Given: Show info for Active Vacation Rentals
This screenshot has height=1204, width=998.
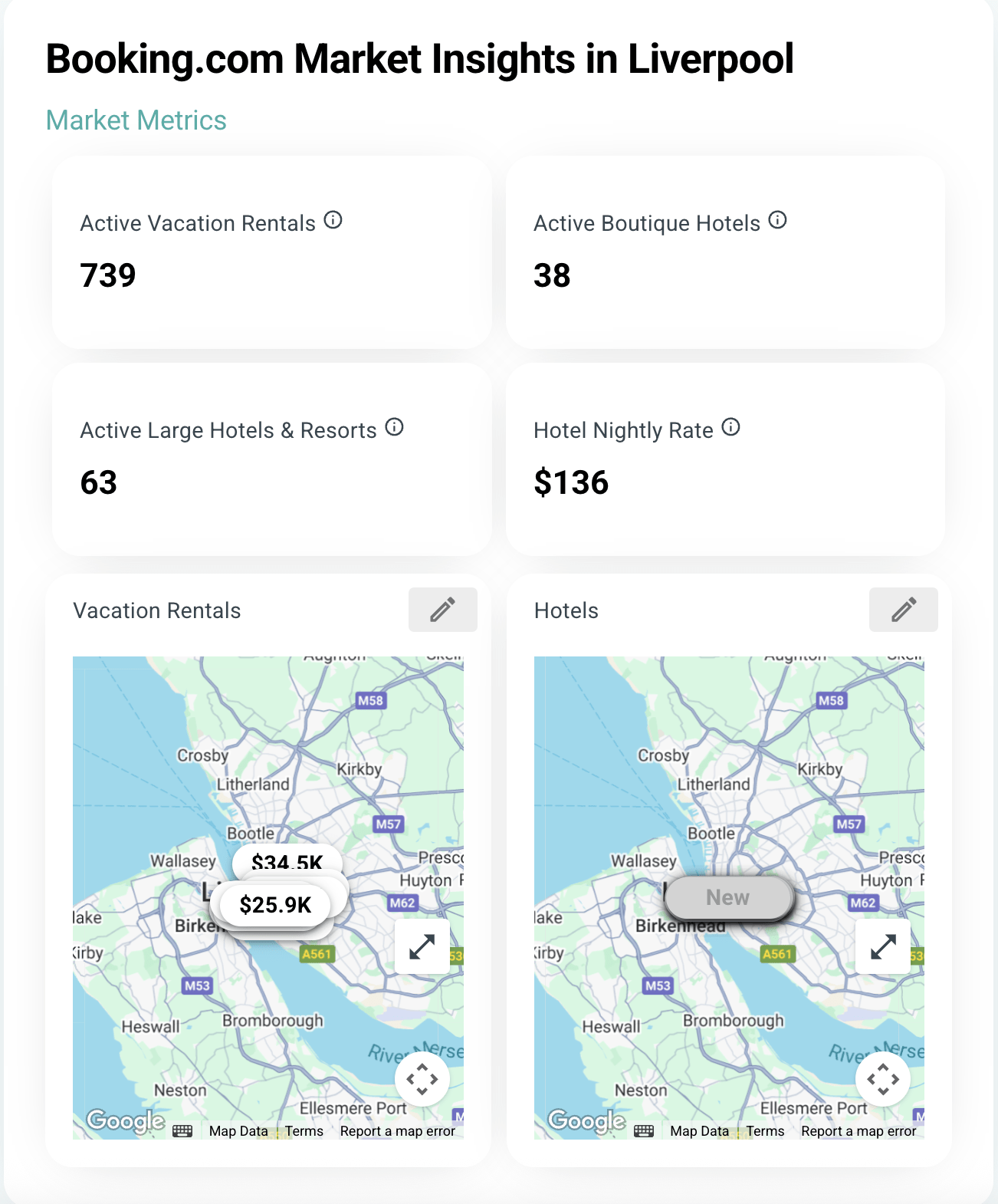Looking at the screenshot, I should (x=333, y=221).
